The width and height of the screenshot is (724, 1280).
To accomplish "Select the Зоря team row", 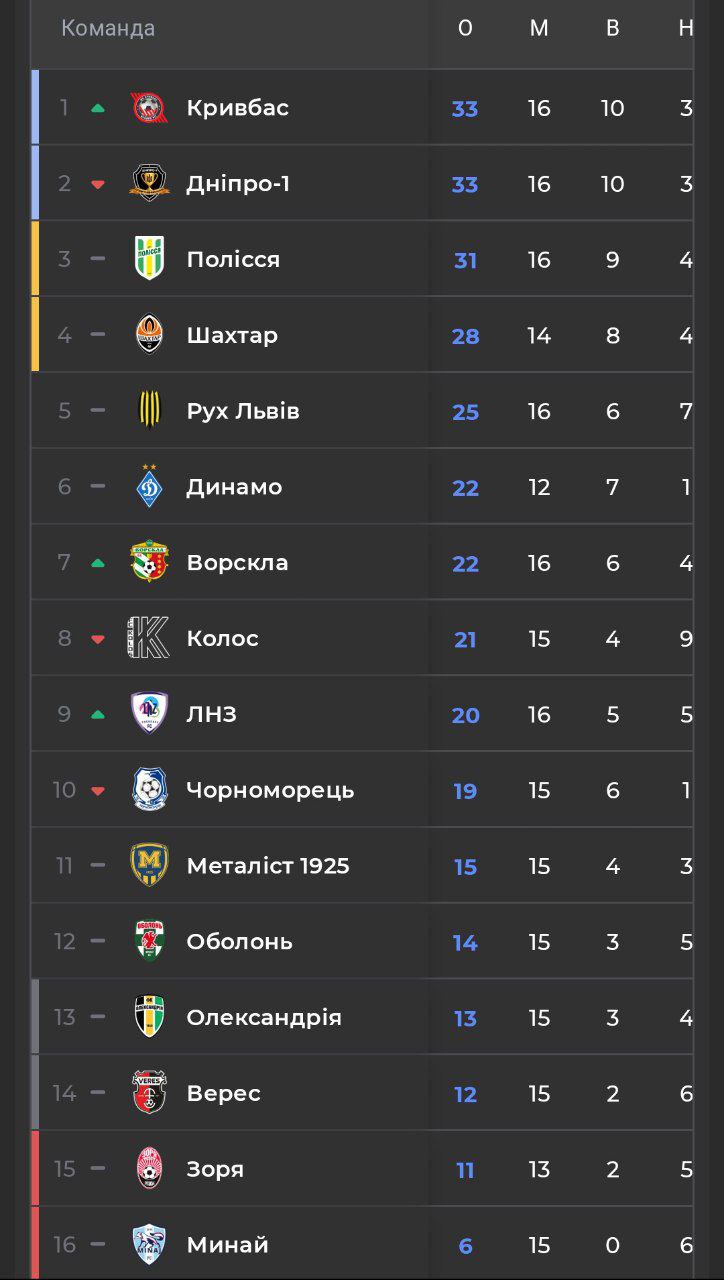I will [362, 1169].
